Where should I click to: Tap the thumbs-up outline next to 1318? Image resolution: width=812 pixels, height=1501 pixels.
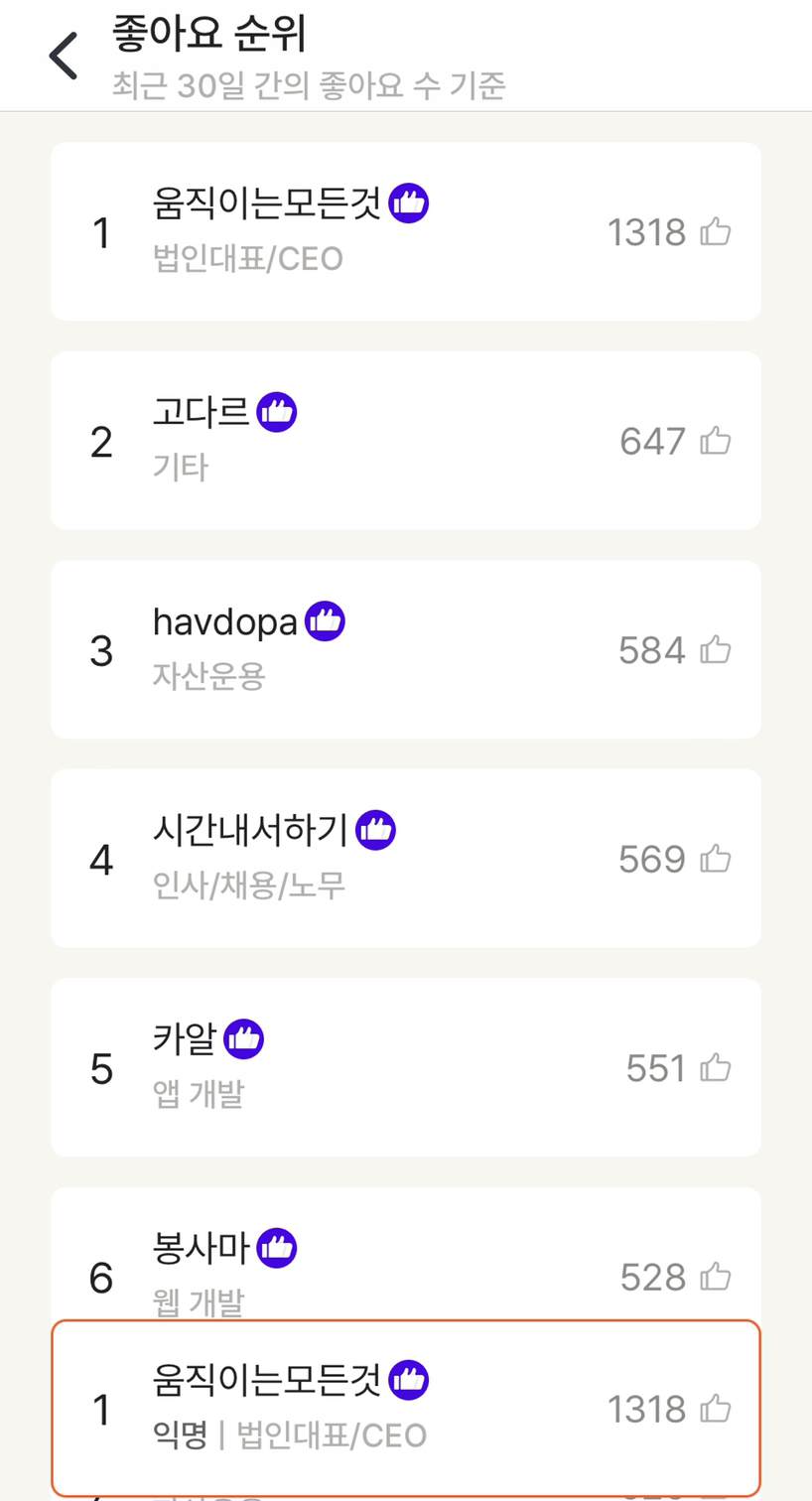pyautogui.click(x=718, y=231)
